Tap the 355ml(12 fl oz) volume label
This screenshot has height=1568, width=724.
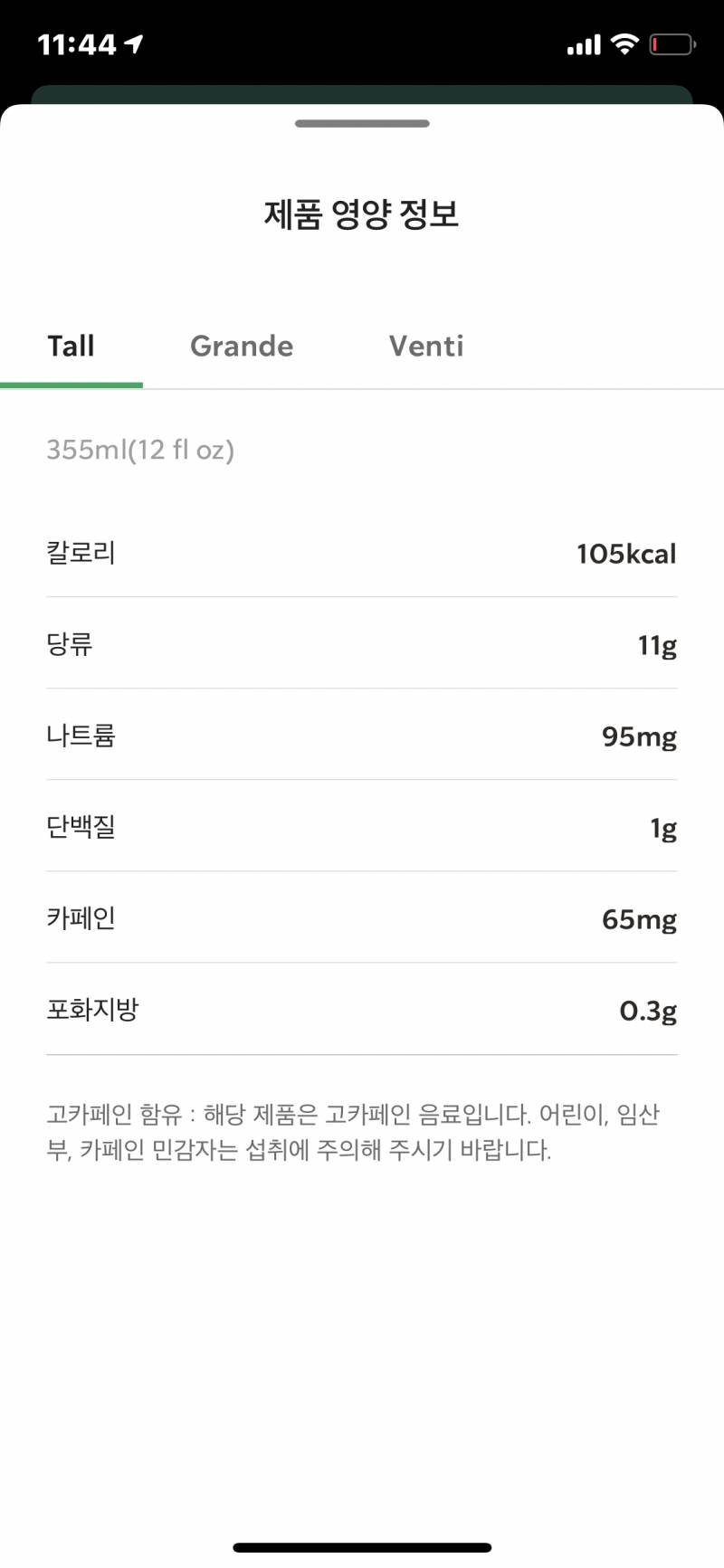coord(140,450)
